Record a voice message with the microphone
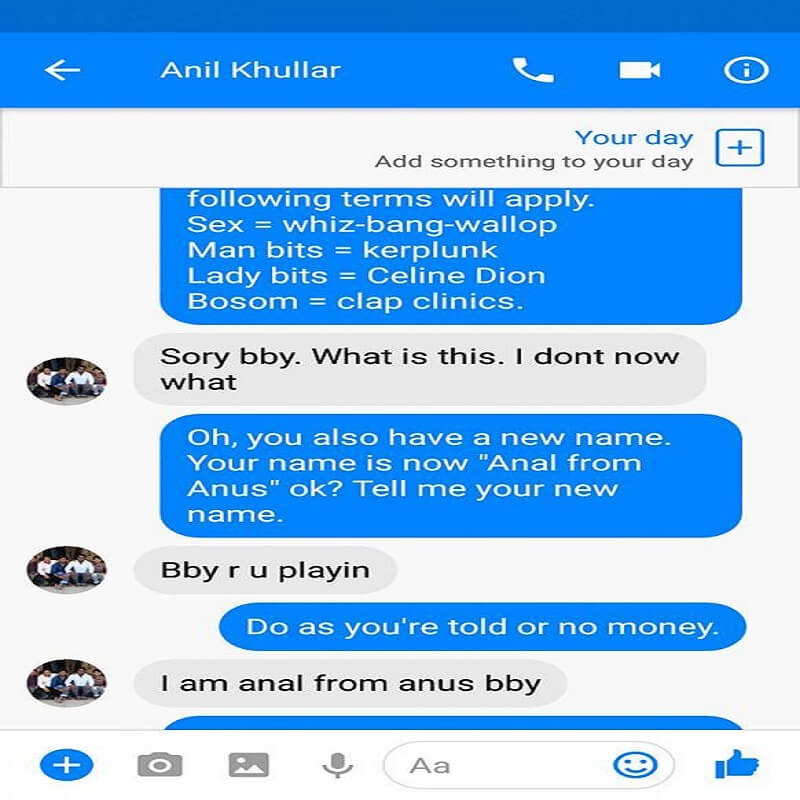This screenshot has height=800, width=800. point(337,766)
